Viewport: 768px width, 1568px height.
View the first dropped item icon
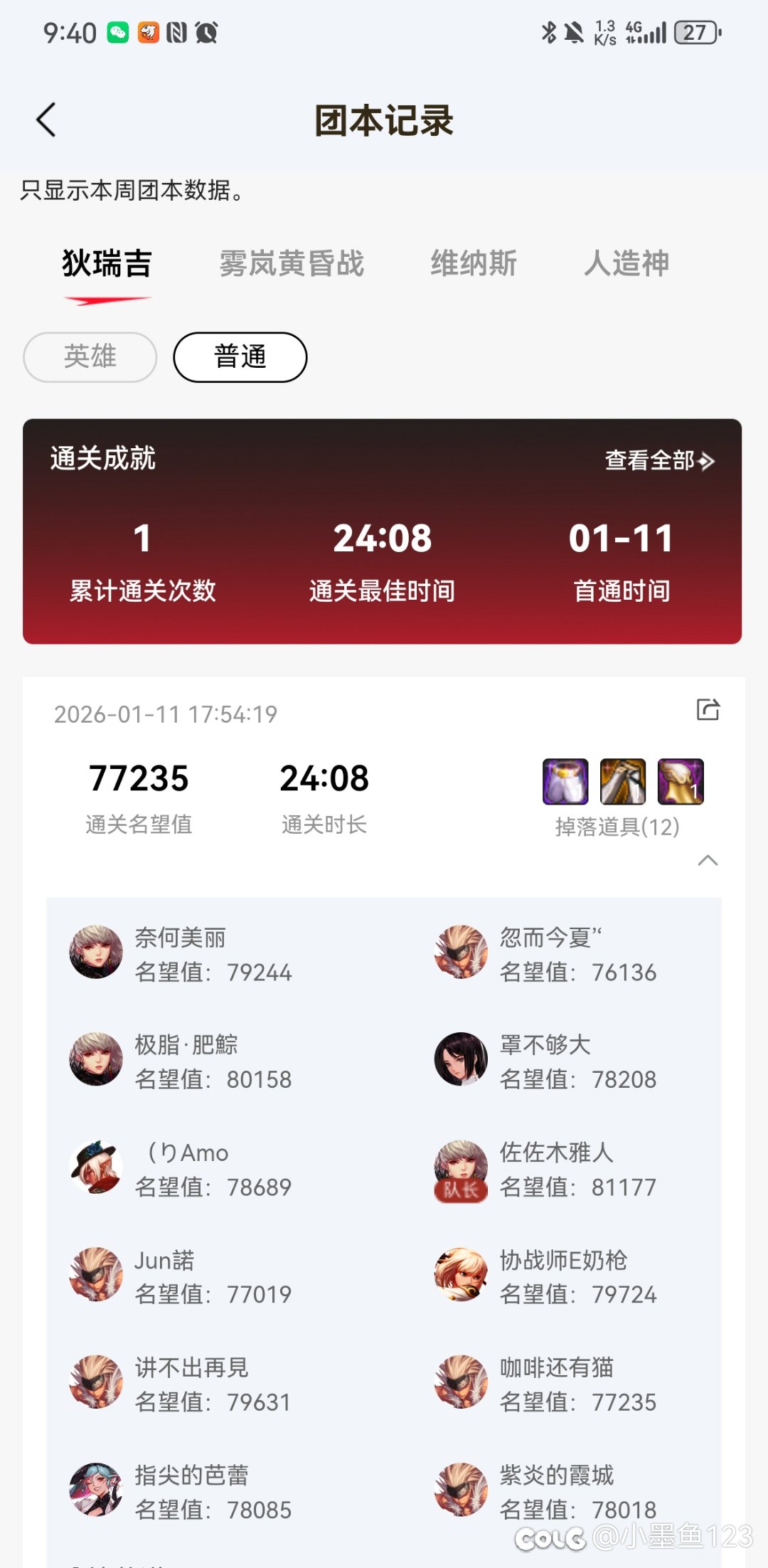[x=565, y=781]
